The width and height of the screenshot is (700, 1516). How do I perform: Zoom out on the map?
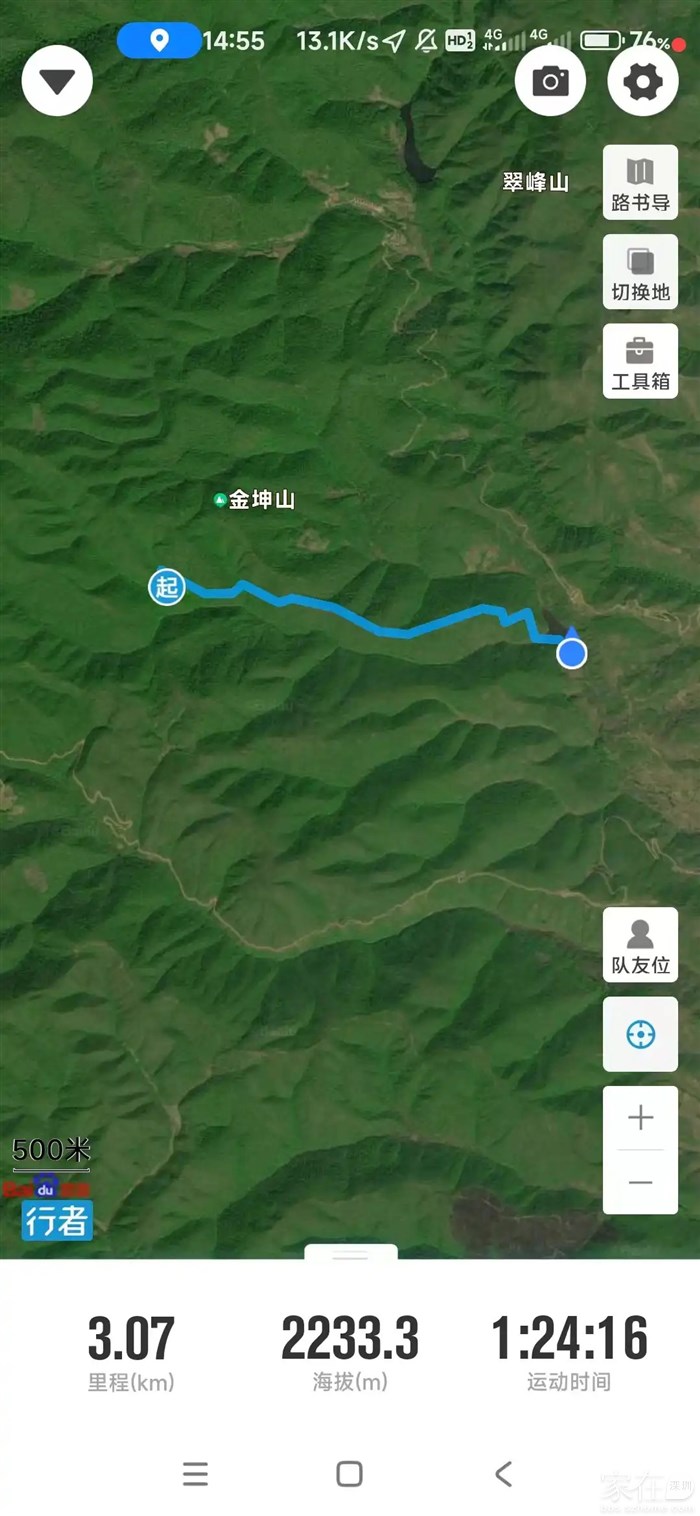point(640,1182)
